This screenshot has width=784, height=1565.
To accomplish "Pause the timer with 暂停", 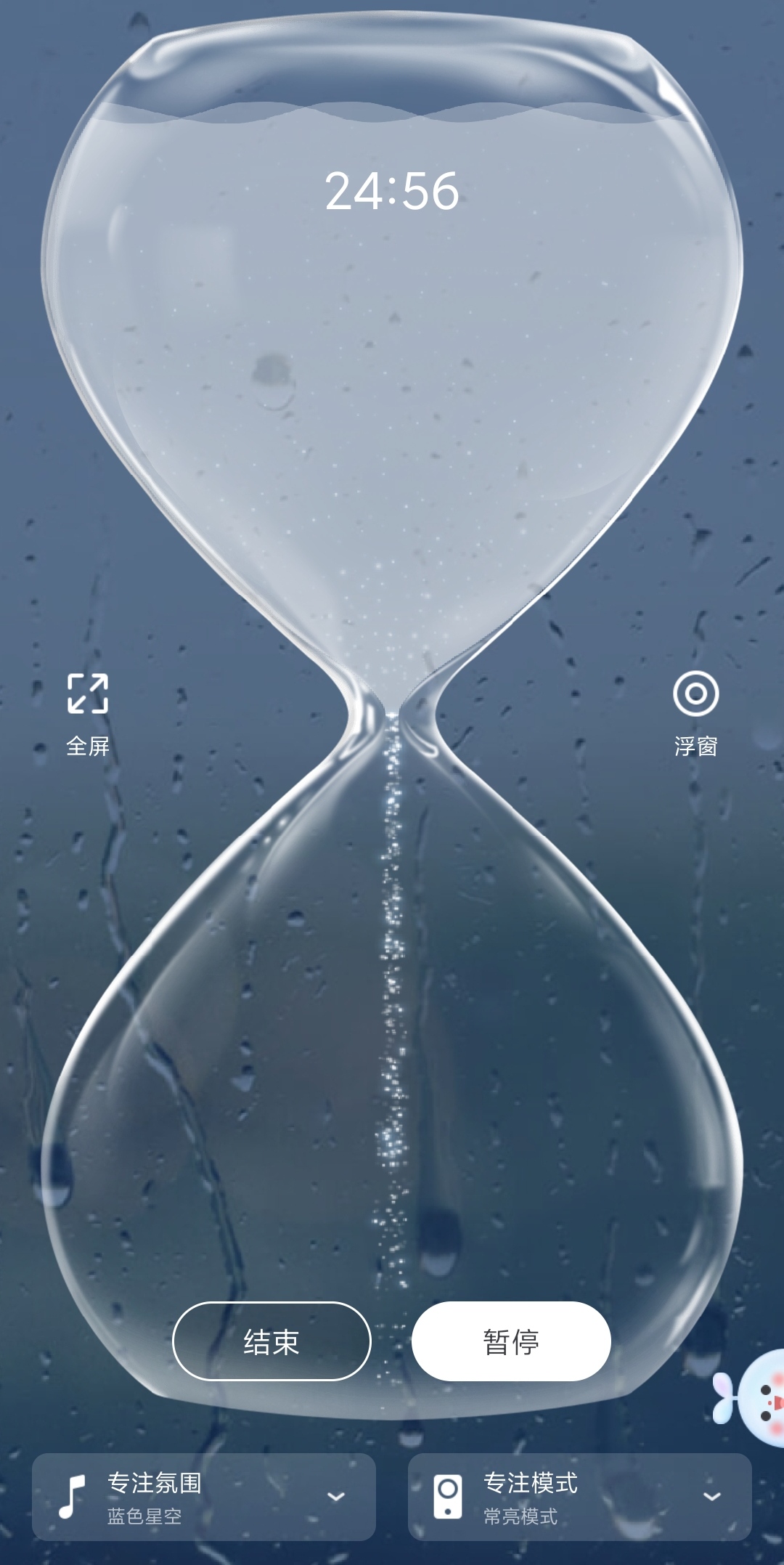I will pyautogui.click(x=511, y=1341).
